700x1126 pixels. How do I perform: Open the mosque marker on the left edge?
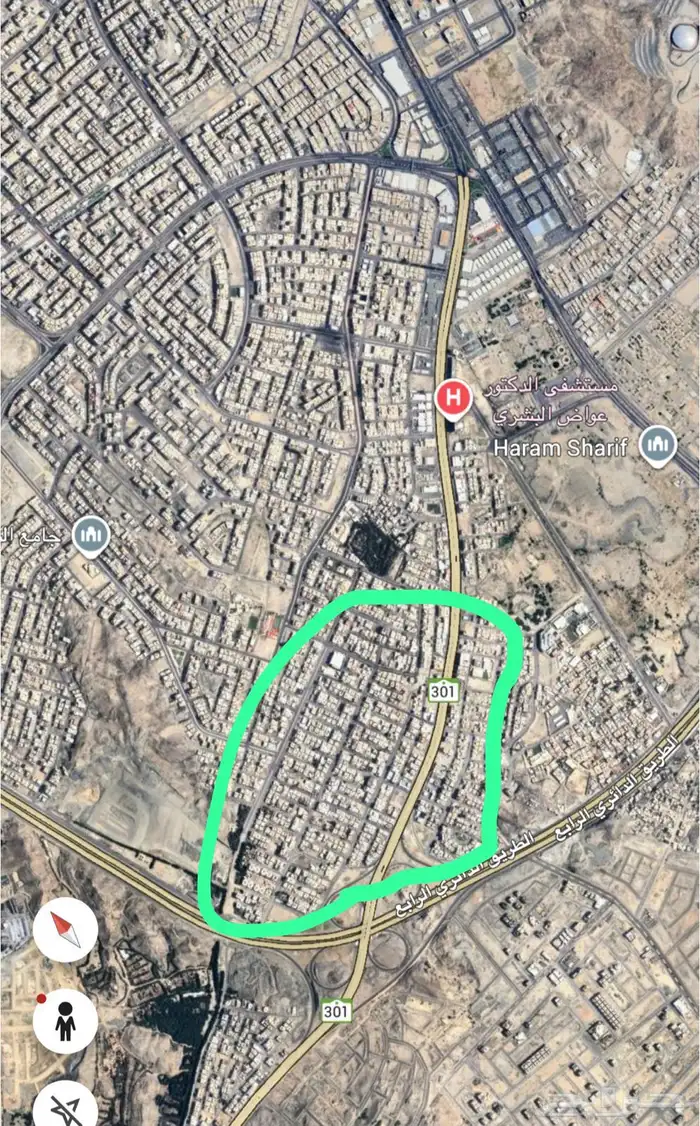(90, 537)
